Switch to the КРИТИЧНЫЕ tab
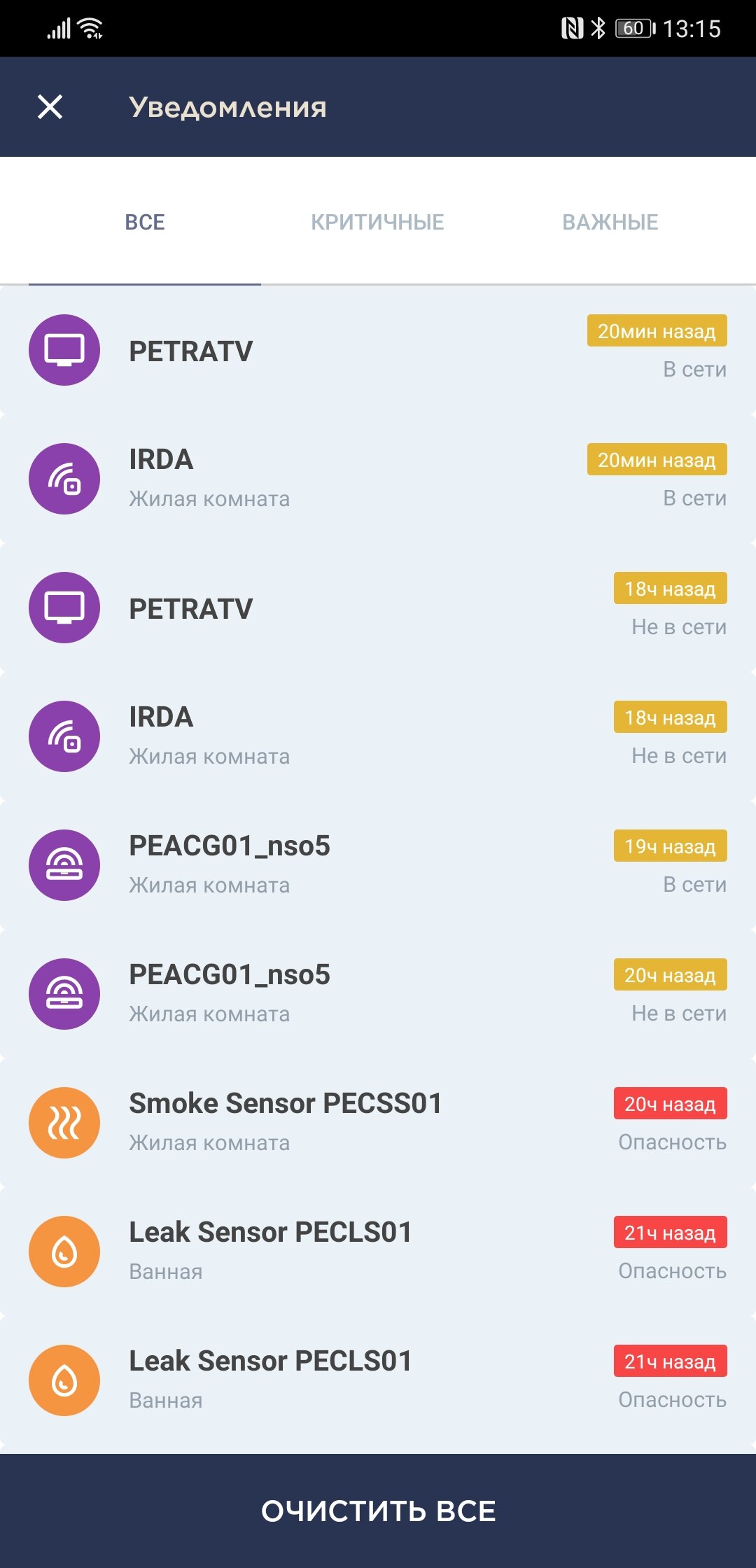This screenshot has height=1568, width=756. click(x=377, y=222)
